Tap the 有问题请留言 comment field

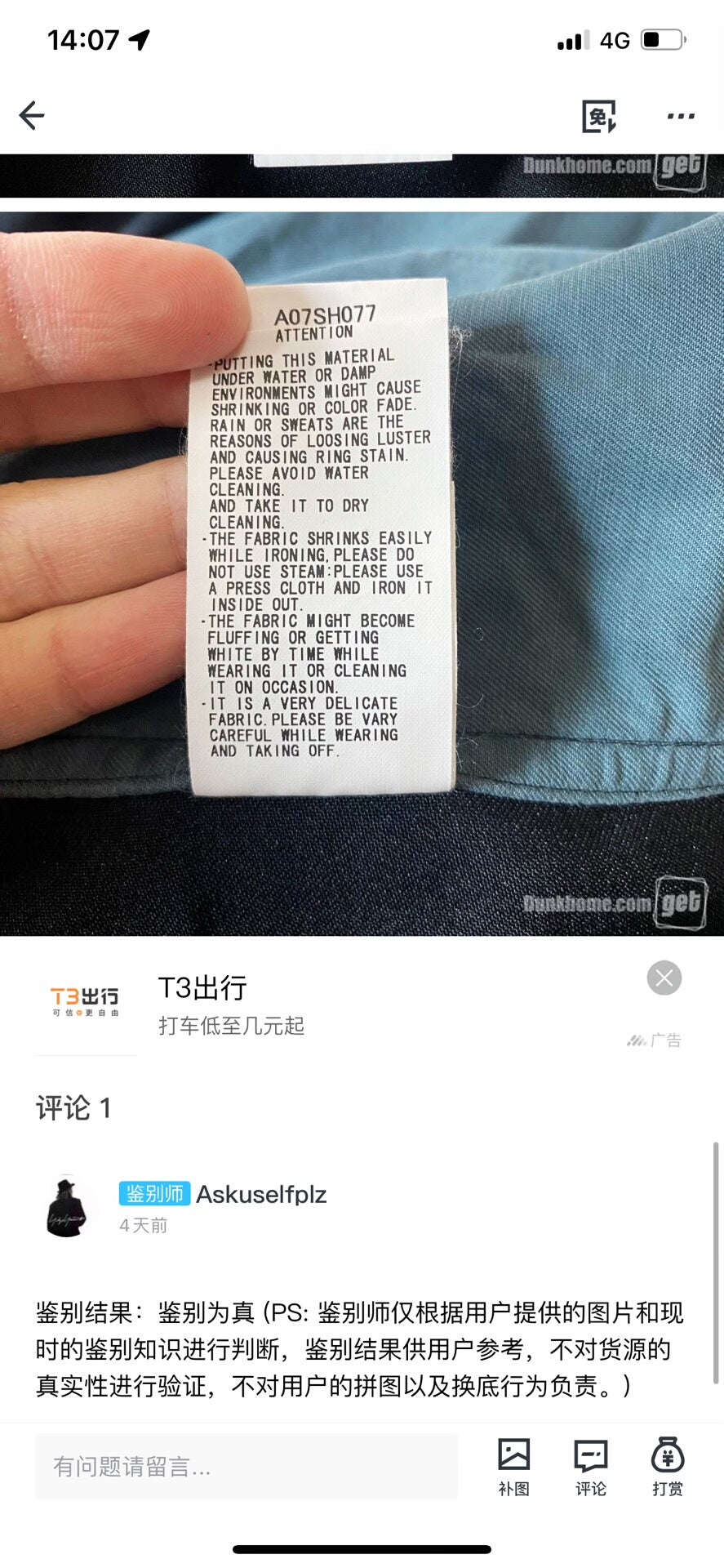[x=246, y=1466]
